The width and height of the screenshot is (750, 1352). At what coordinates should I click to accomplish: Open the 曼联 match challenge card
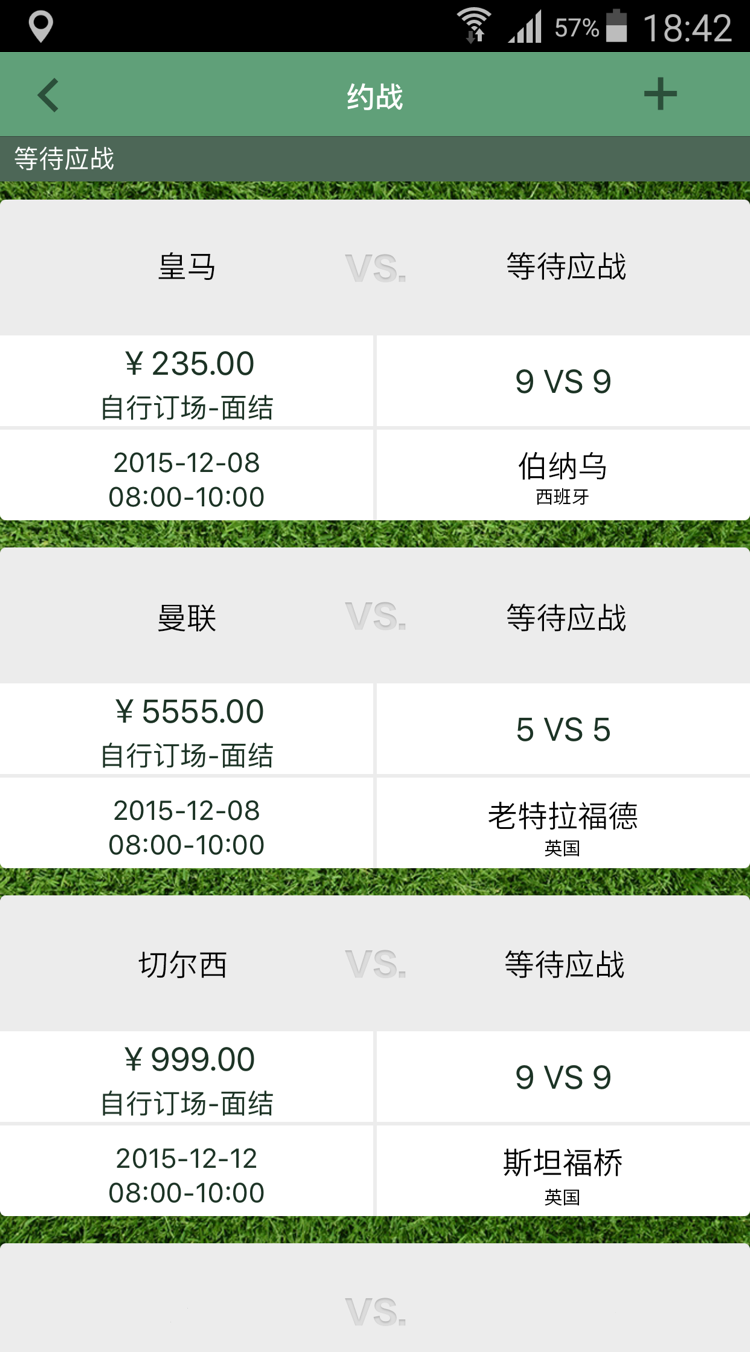375,708
